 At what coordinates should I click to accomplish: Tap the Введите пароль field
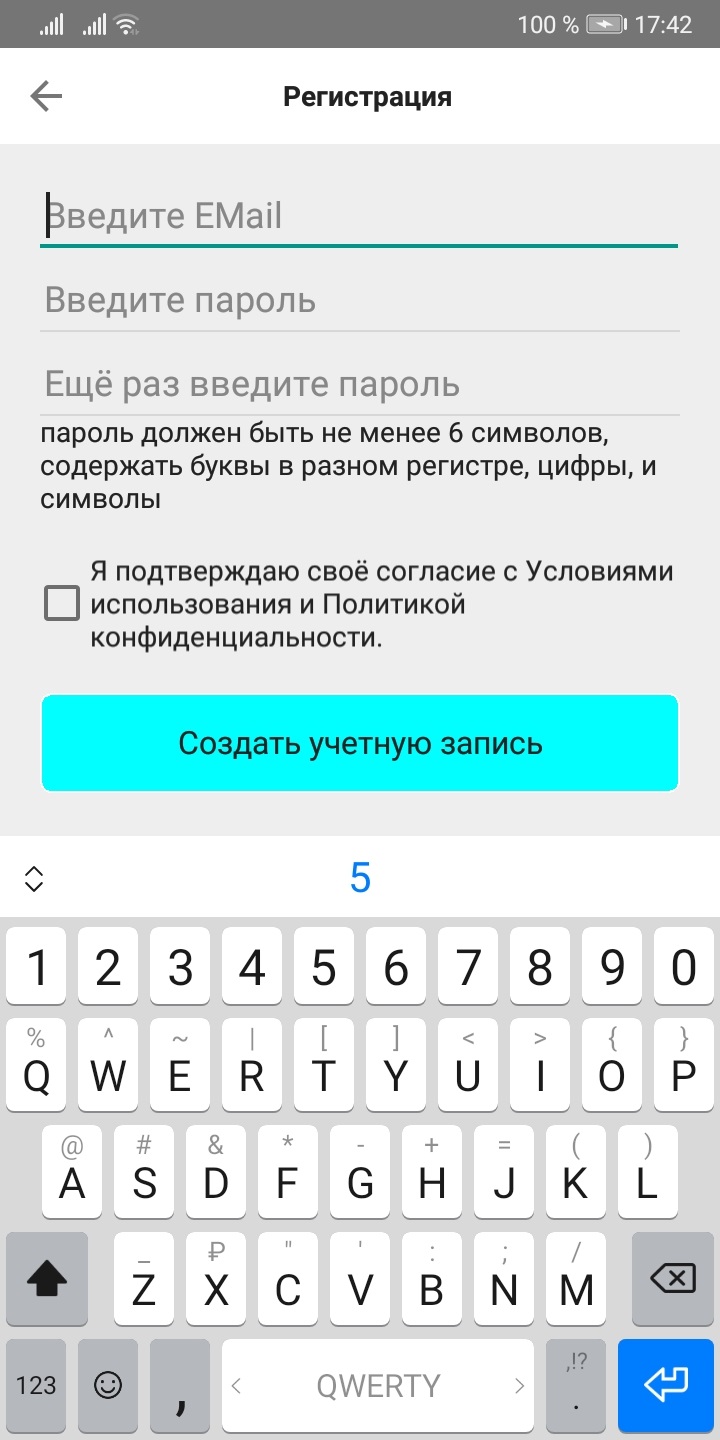pyautogui.click(x=360, y=300)
